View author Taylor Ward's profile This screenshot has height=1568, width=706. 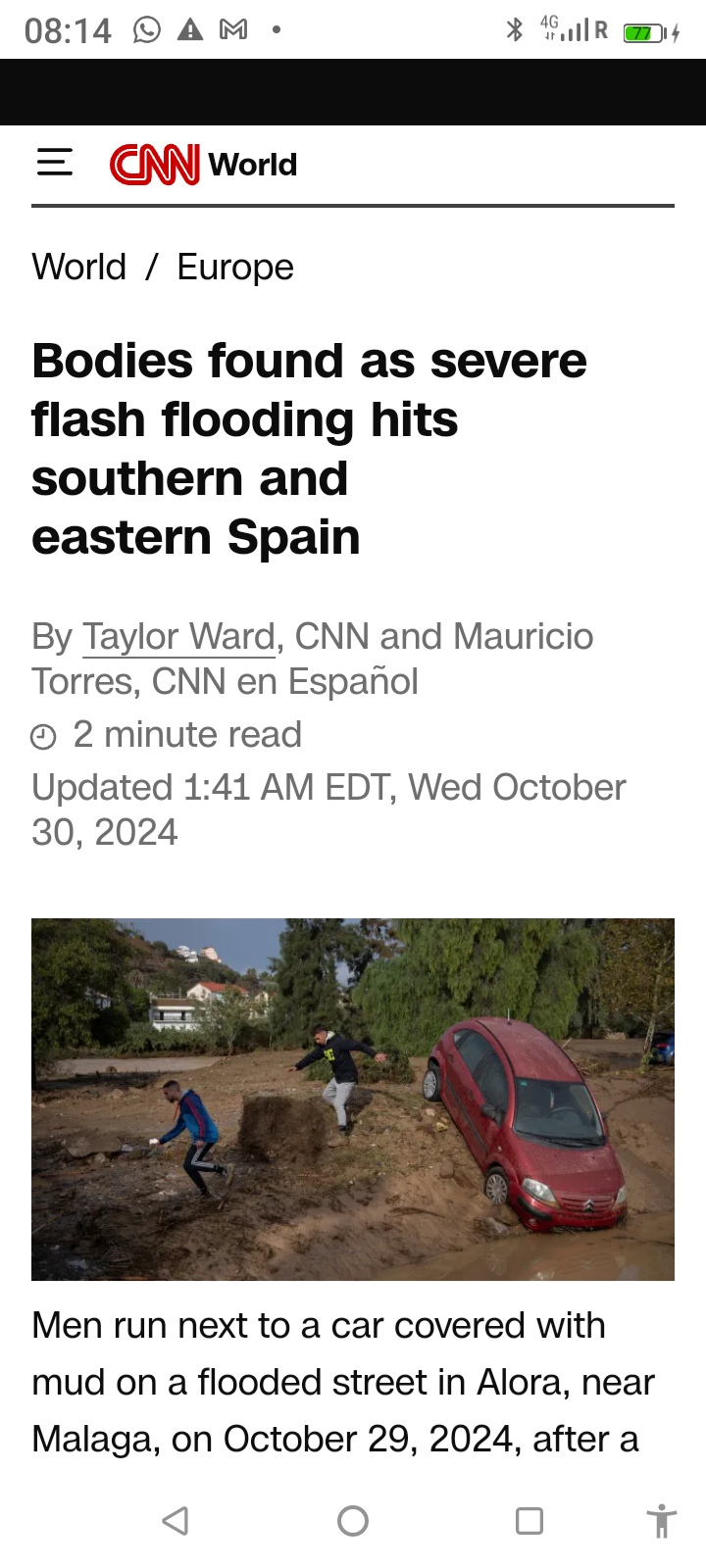[x=178, y=637]
